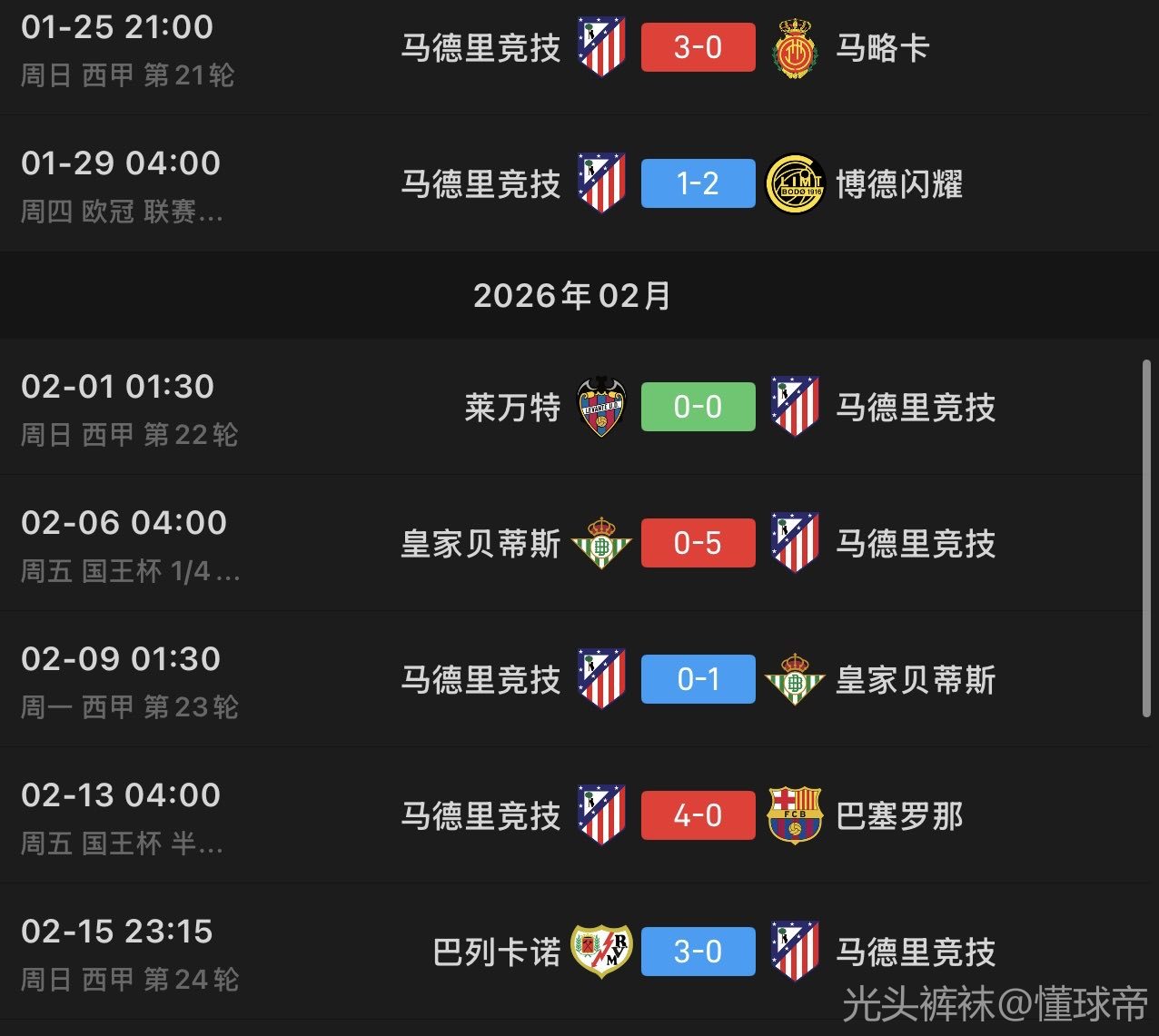View the 02-13 match against 巴塞罗那
This screenshot has height=1036, width=1159.
[697, 815]
